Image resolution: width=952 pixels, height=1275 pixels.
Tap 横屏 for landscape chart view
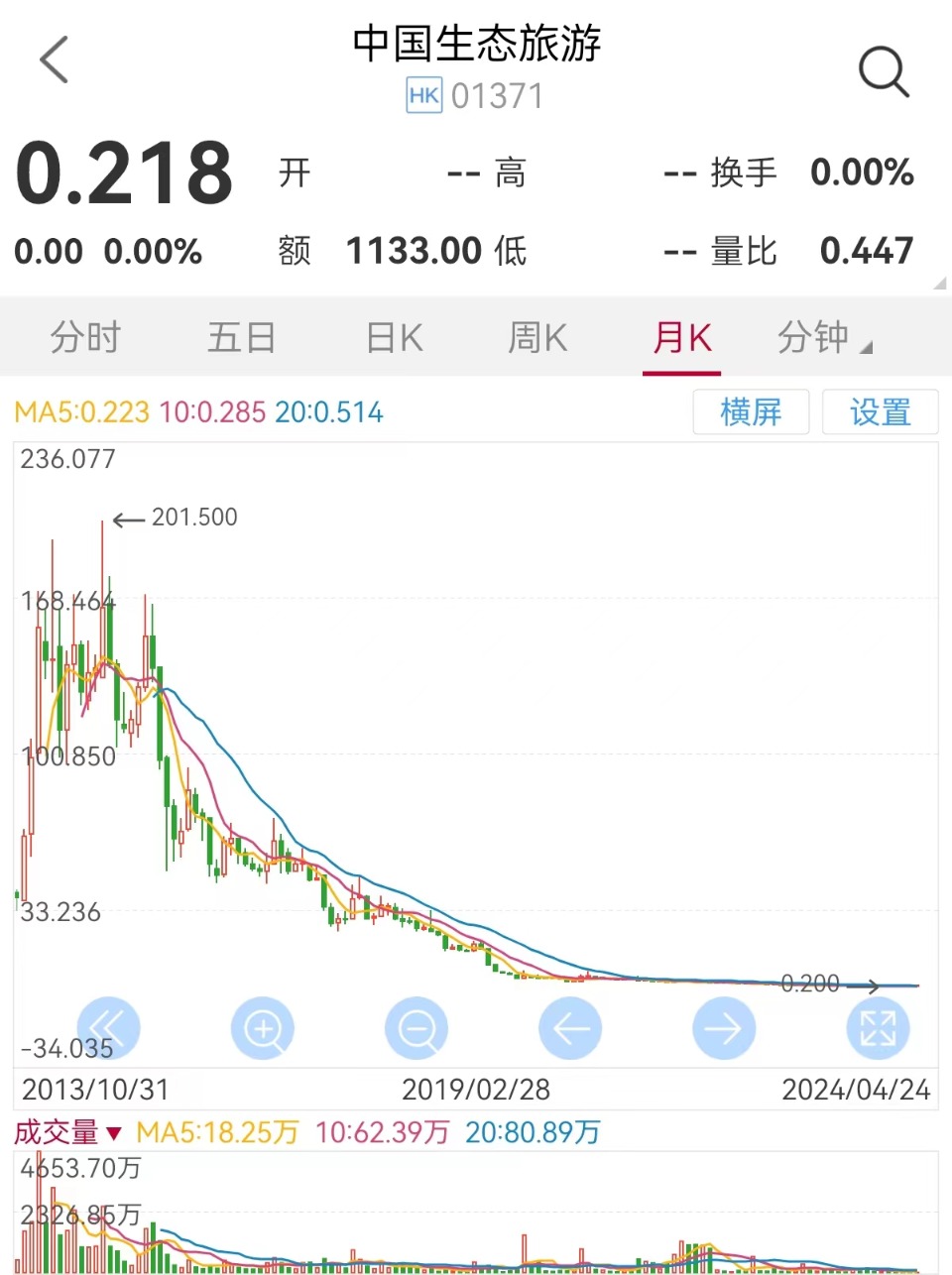pyautogui.click(x=751, y=411)
